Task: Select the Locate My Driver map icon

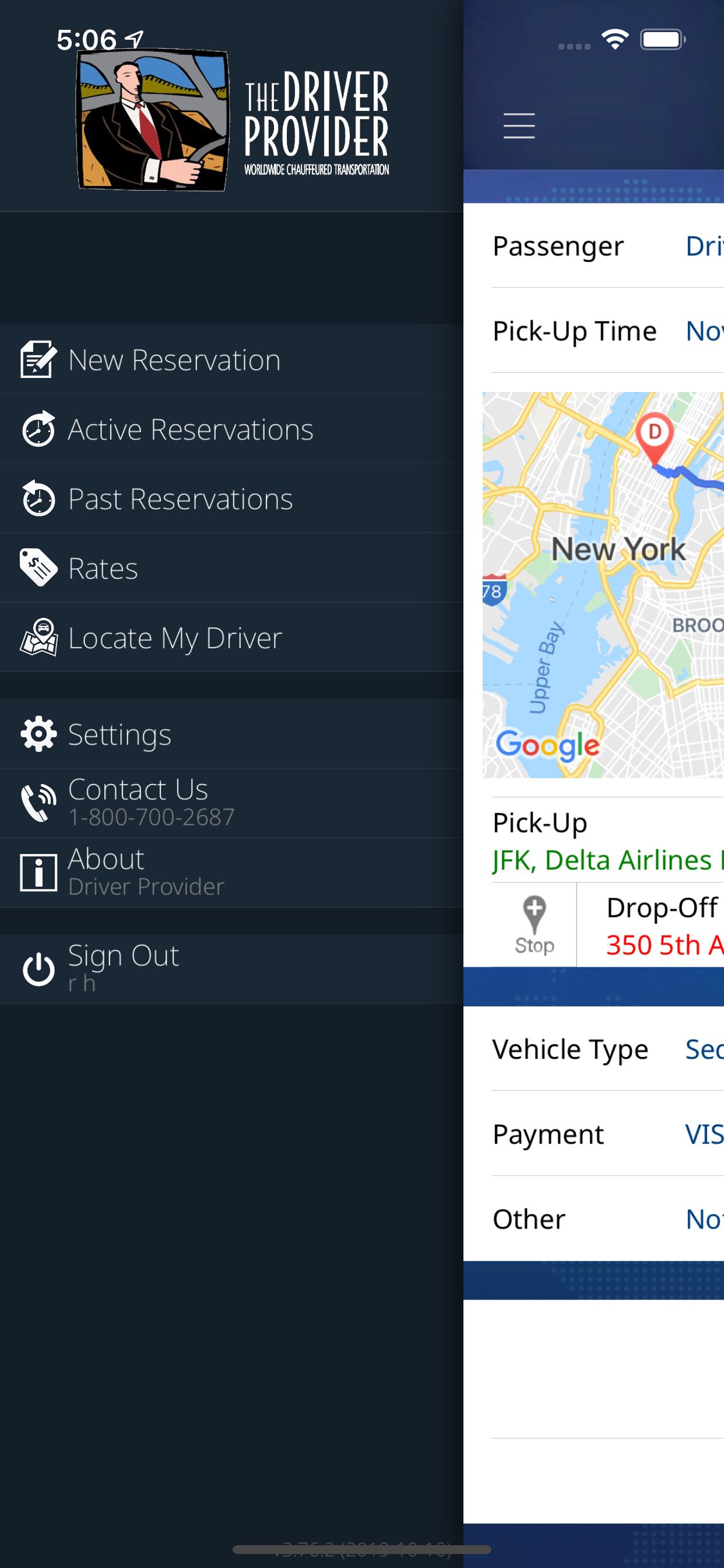Action: (38, 638)
